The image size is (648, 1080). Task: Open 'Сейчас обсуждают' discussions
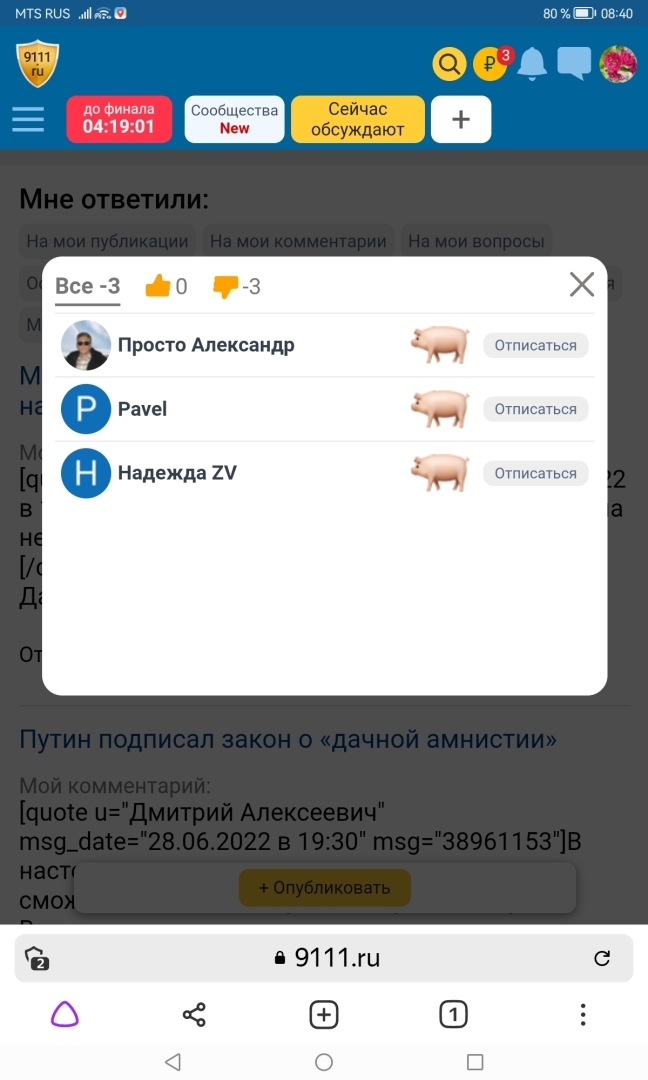357,119
